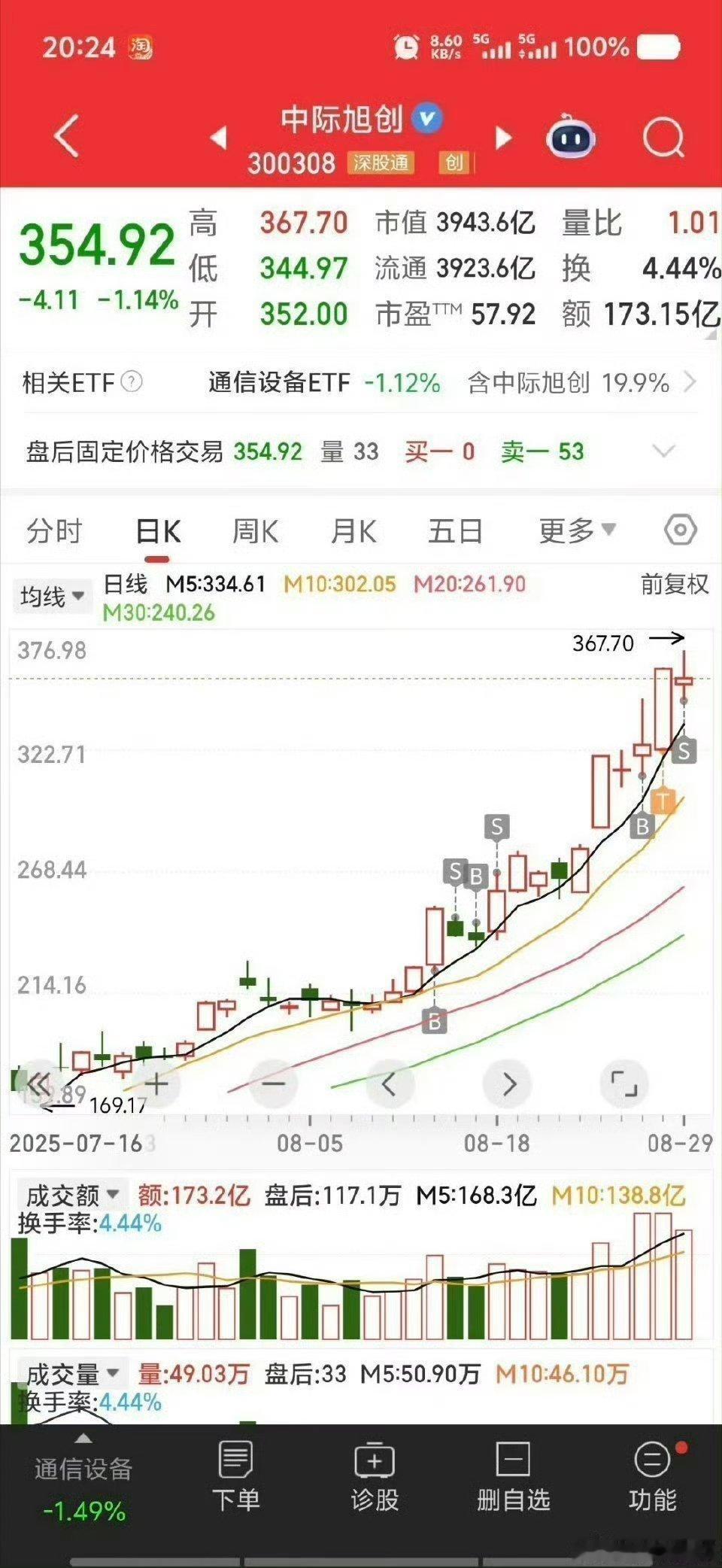Open the chart in fullscreen
Image resolution: width=722 pixels, height=1568 pixels.
[x=624, y=1084]
